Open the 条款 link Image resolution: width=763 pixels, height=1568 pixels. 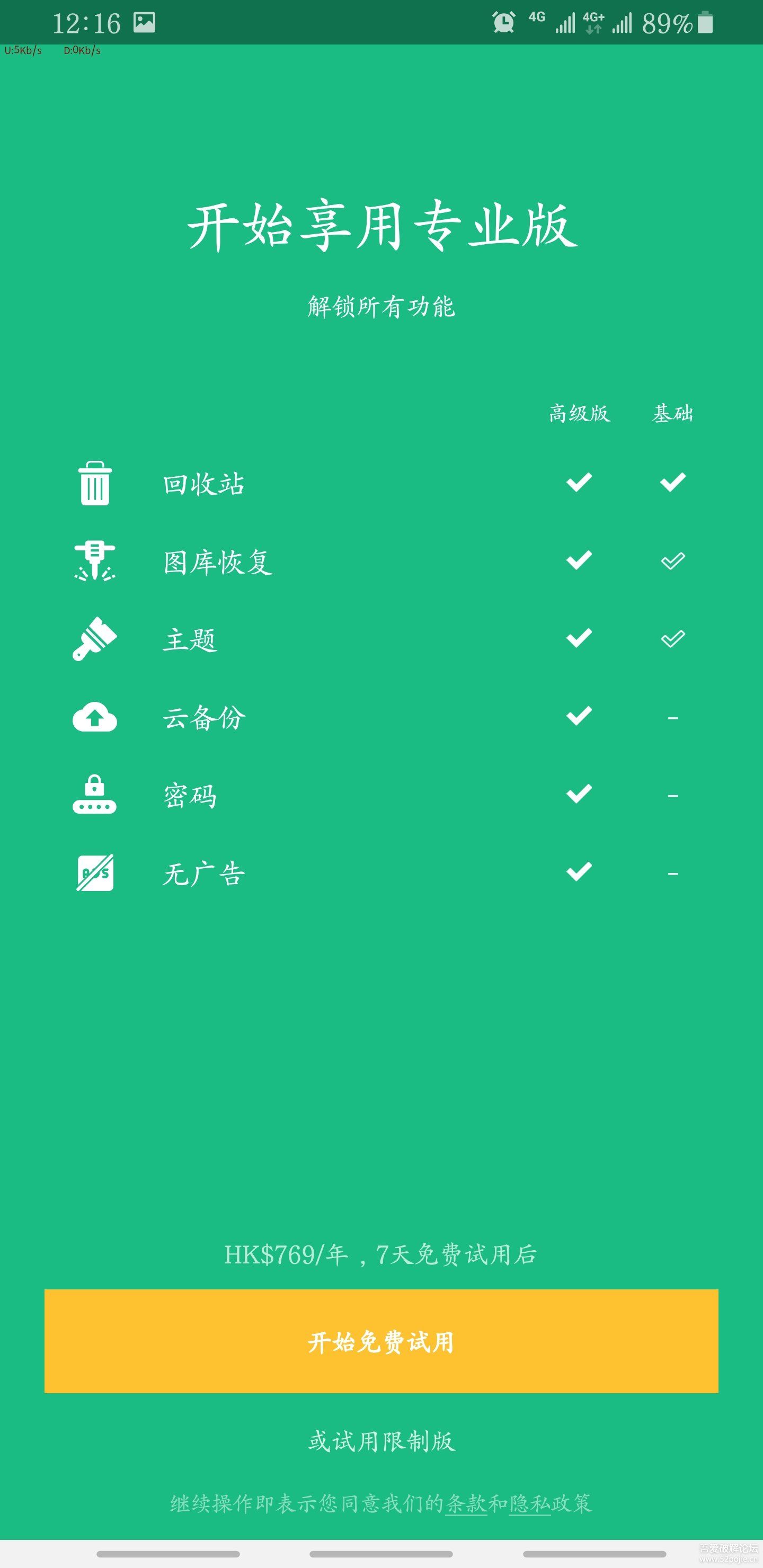[x=466, y=1503]
